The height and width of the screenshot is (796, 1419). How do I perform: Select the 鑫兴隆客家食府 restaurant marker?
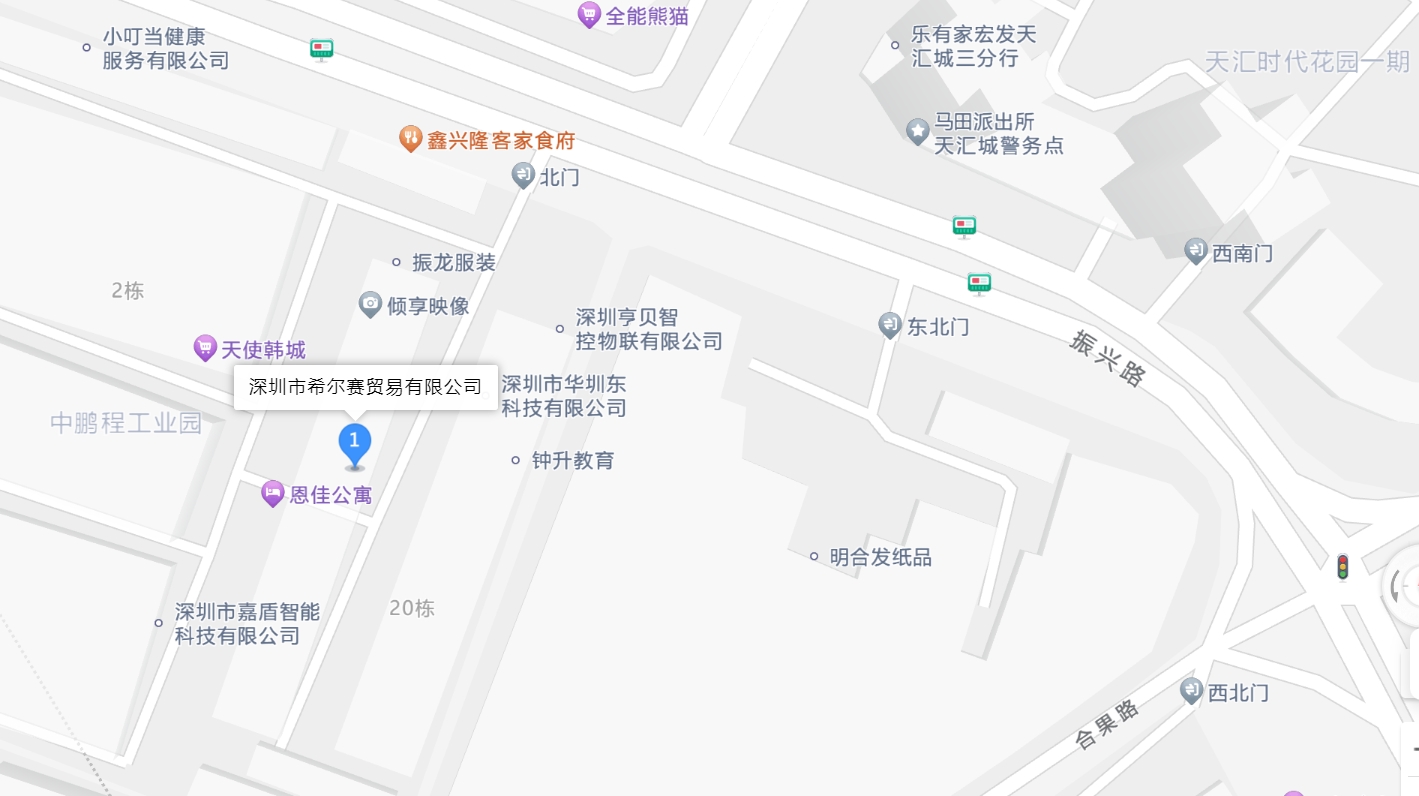tap(410, 139)
